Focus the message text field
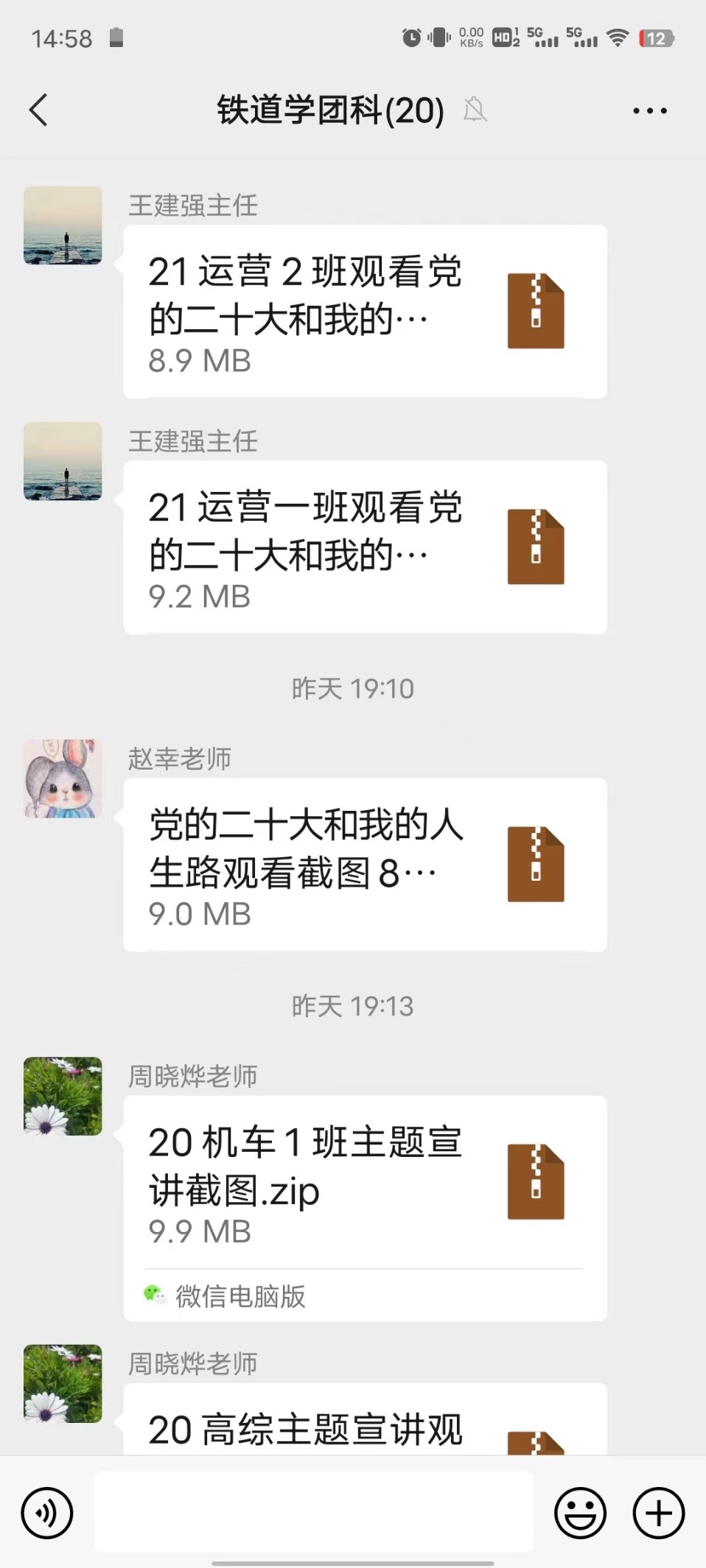706x1568 pixels. coord(313,1511)
